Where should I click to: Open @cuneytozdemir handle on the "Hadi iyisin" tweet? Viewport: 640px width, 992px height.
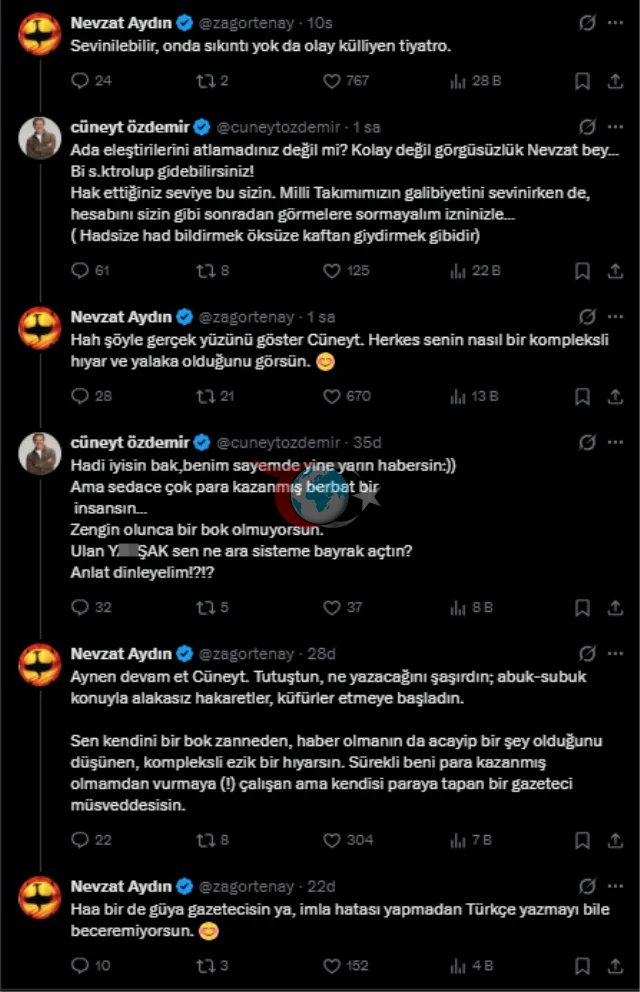pyautogui.click(x=278, y=442)
